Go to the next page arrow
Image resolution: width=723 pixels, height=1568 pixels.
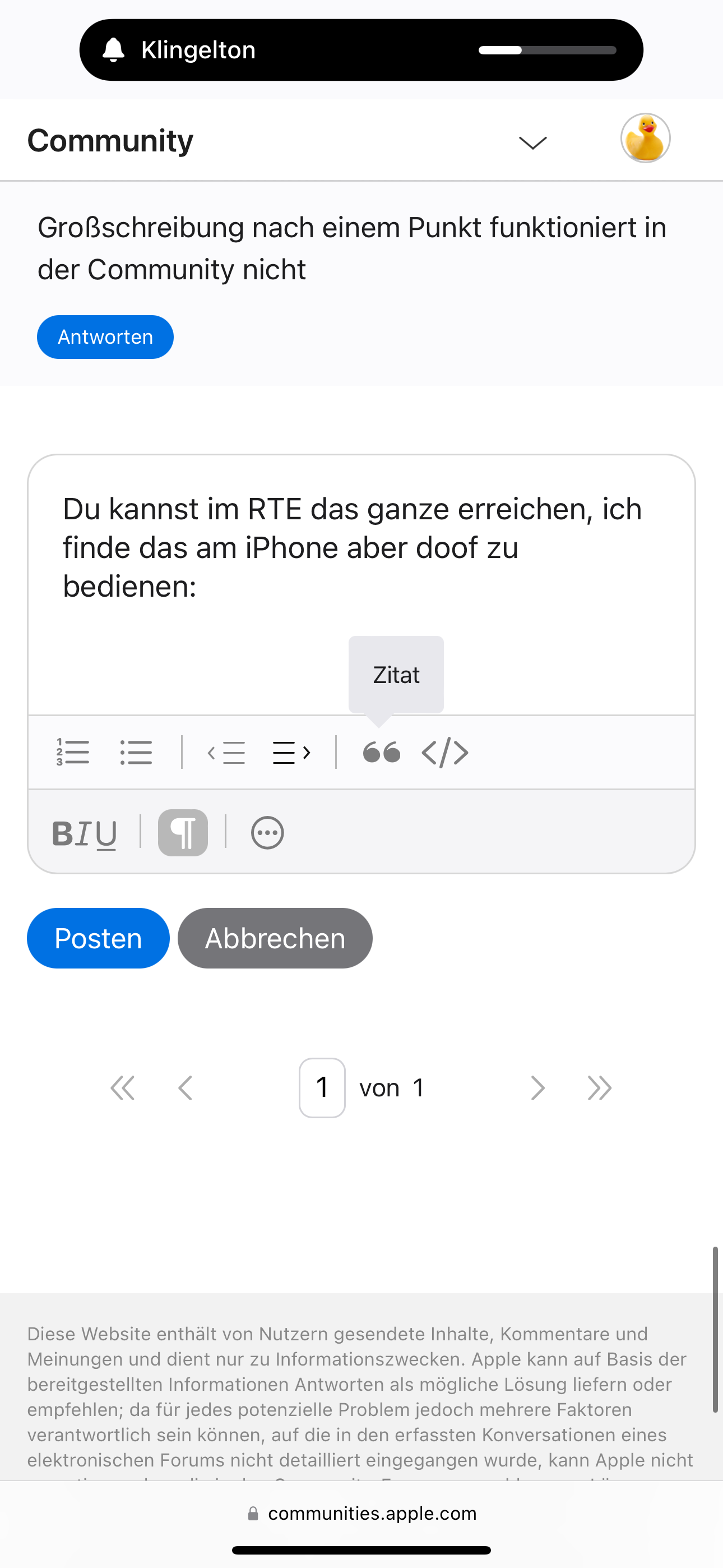[x=537, y=1088]
